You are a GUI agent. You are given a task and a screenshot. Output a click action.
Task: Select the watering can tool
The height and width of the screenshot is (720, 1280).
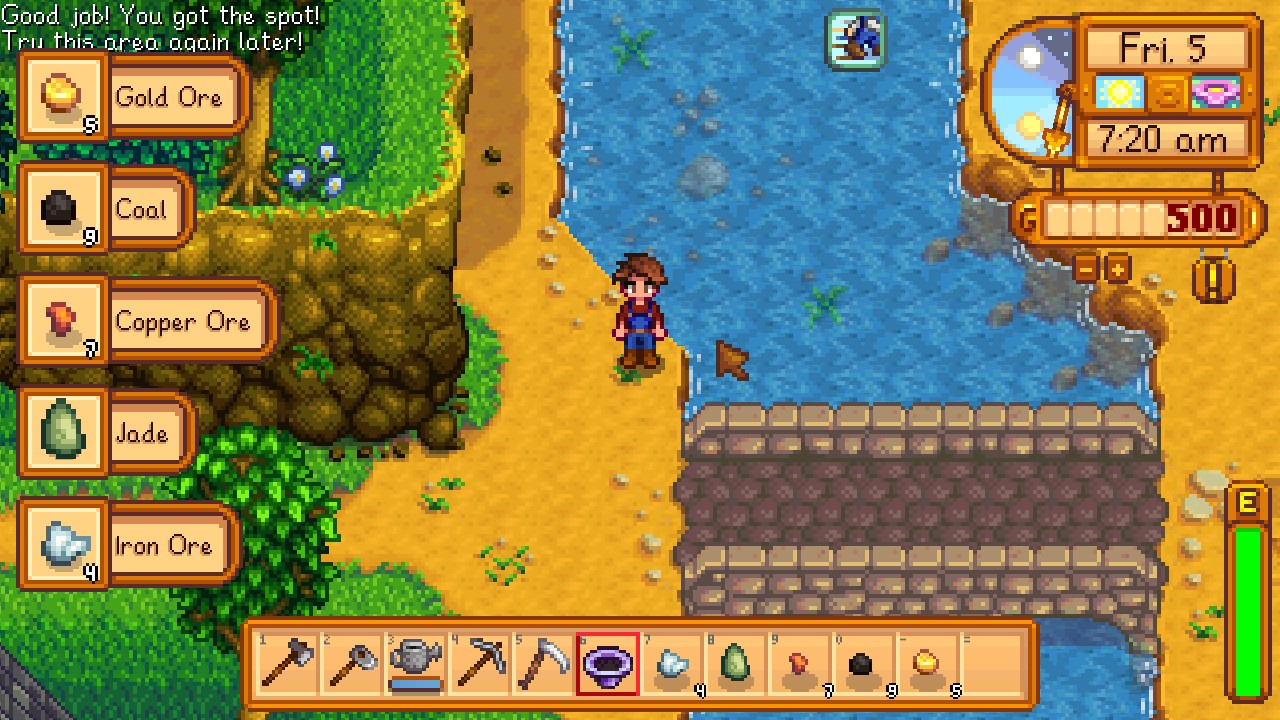tap(415, 663)
